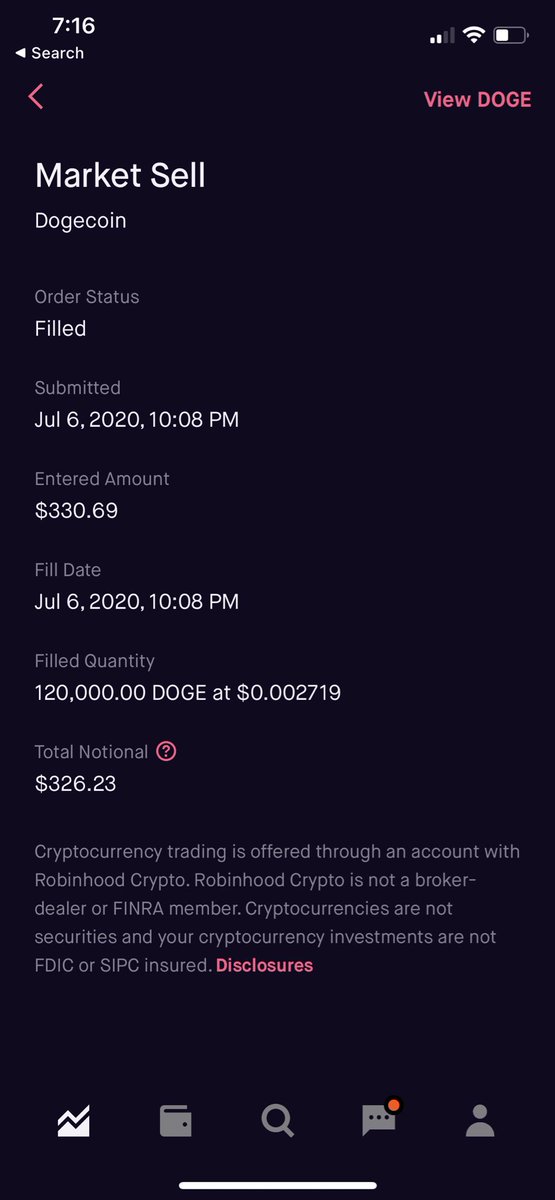Open View DOGE
The height and width of the screenshot is (1200, 555).
[x=477, y=99]
